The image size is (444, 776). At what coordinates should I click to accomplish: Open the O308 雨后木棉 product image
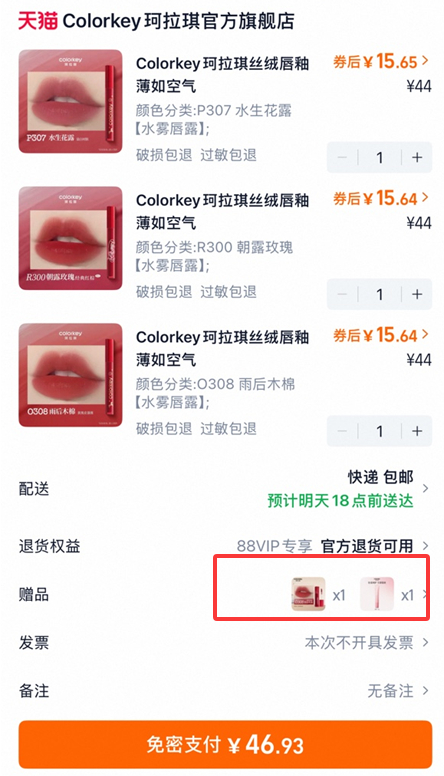point(70,375)
